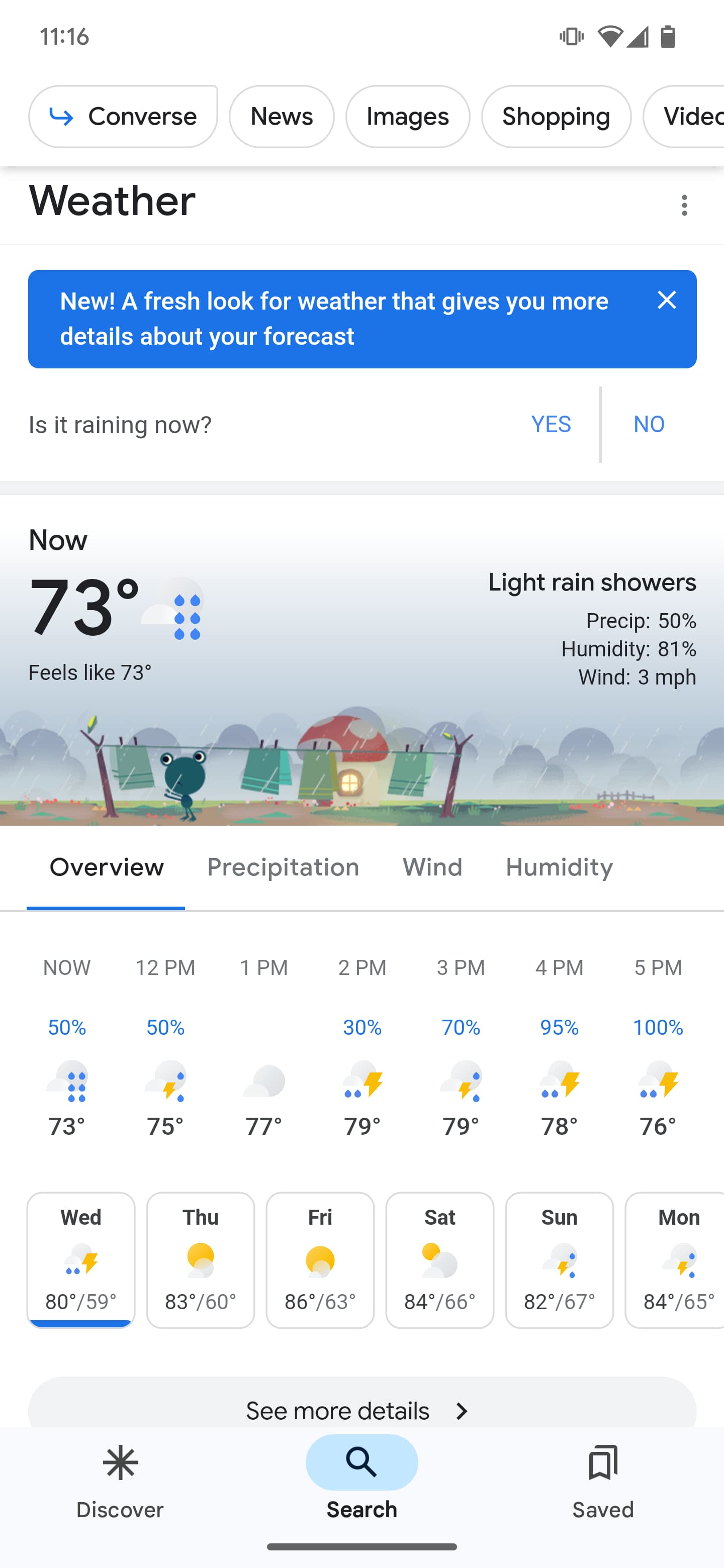Image resolution: width=724 pixels, height=1568 pixels.
Task: Open the Humidity tab
Action: point(559,867)
